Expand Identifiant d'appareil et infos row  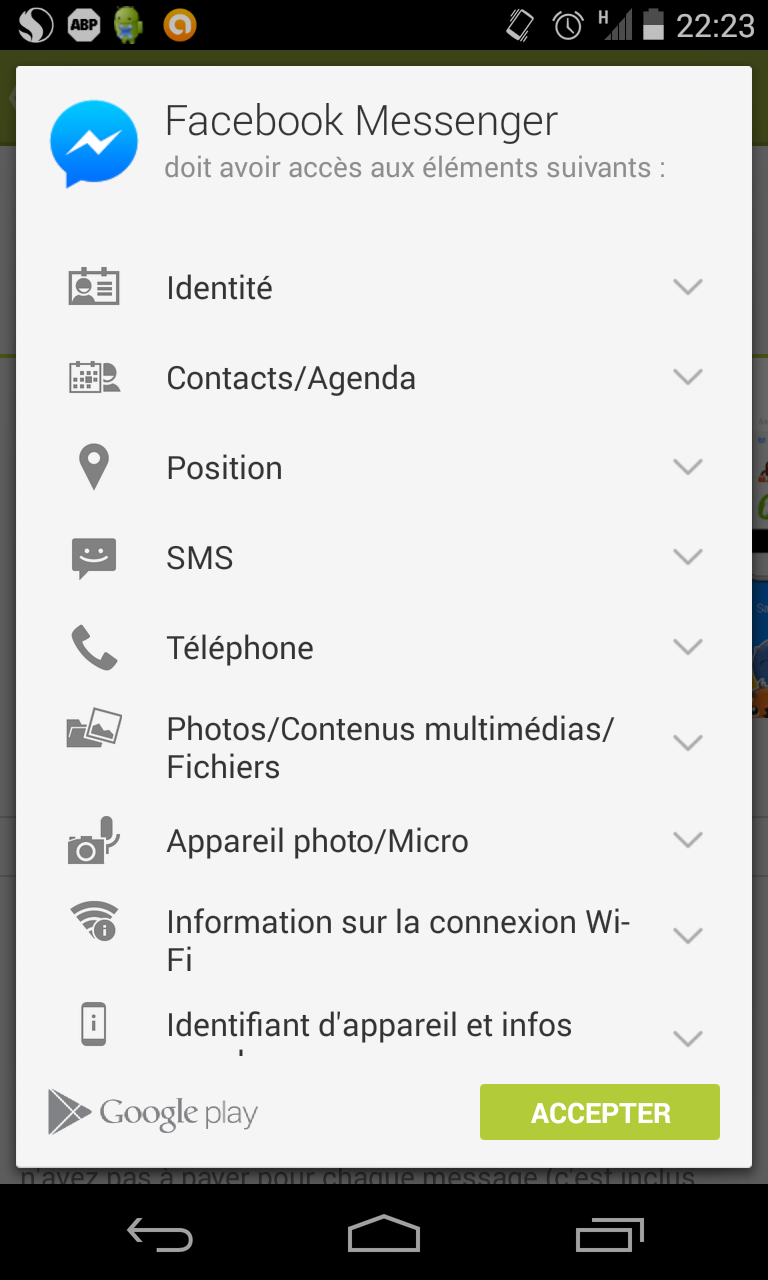tap(384, 1030)
